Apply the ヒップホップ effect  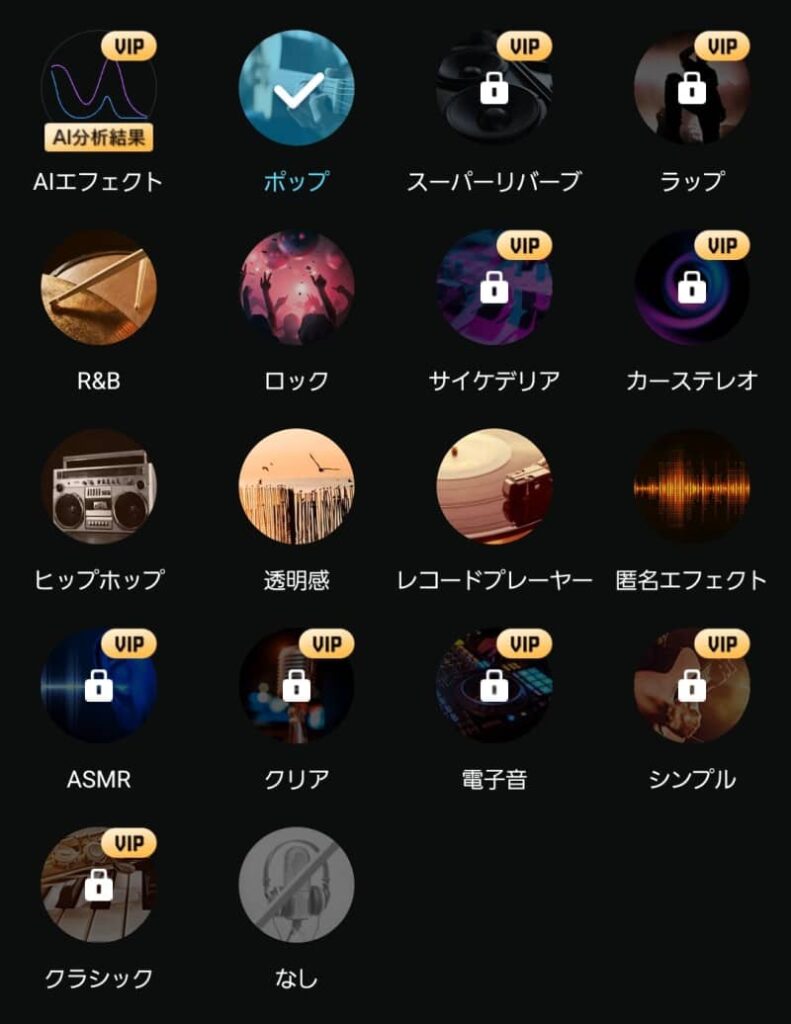pyautogui.click(x=98, y=487)
